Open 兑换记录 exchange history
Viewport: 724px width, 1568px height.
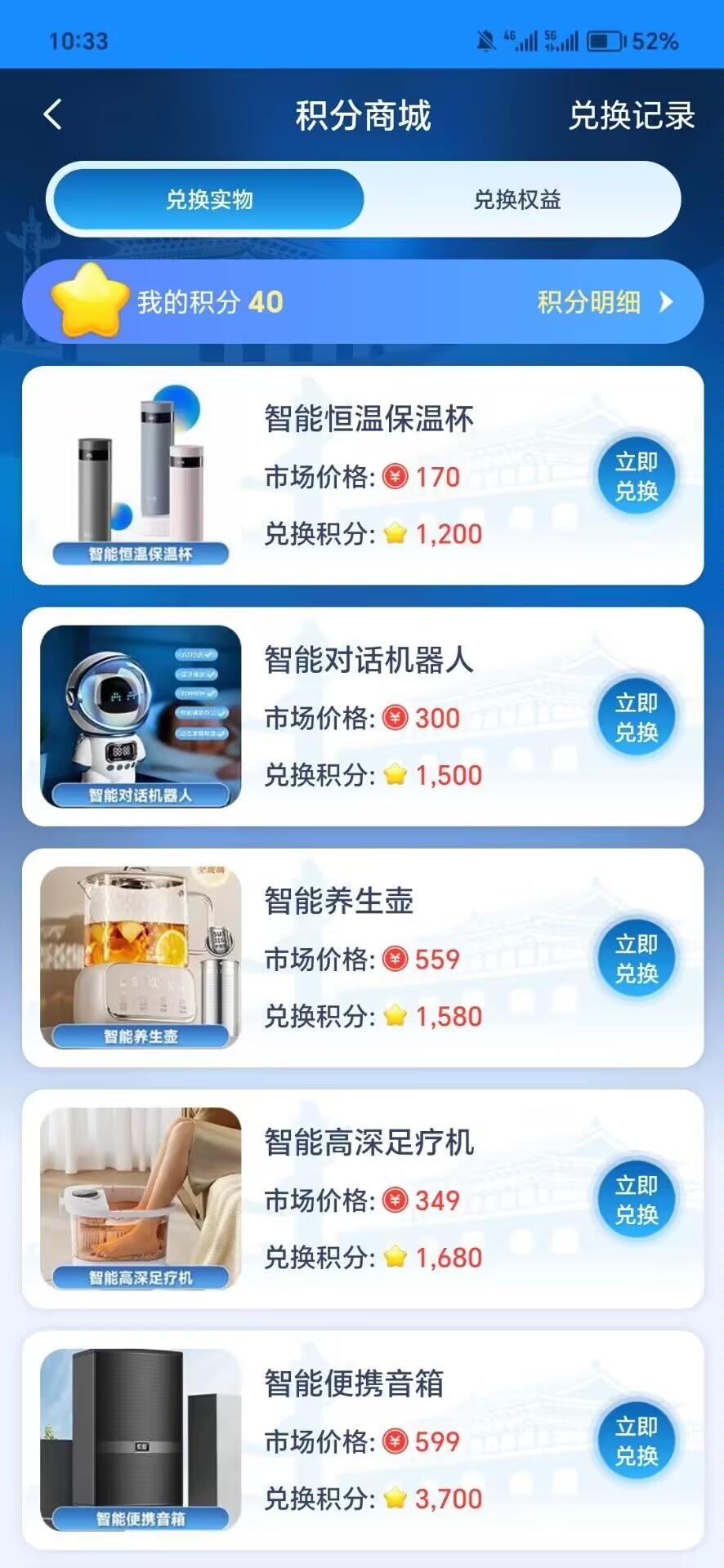tap(631, 116)
